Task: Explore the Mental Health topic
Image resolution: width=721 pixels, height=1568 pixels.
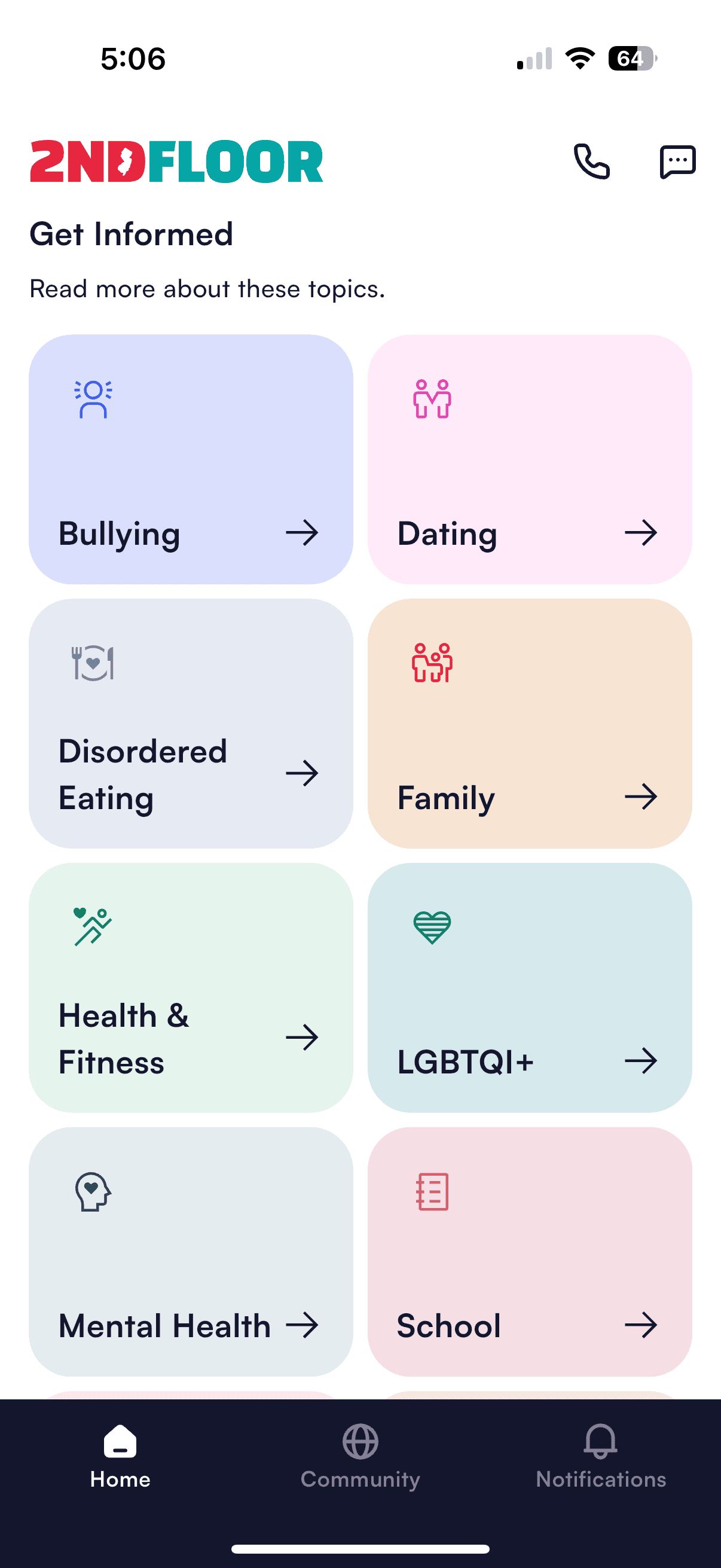Action: (x=191, y=1252)
